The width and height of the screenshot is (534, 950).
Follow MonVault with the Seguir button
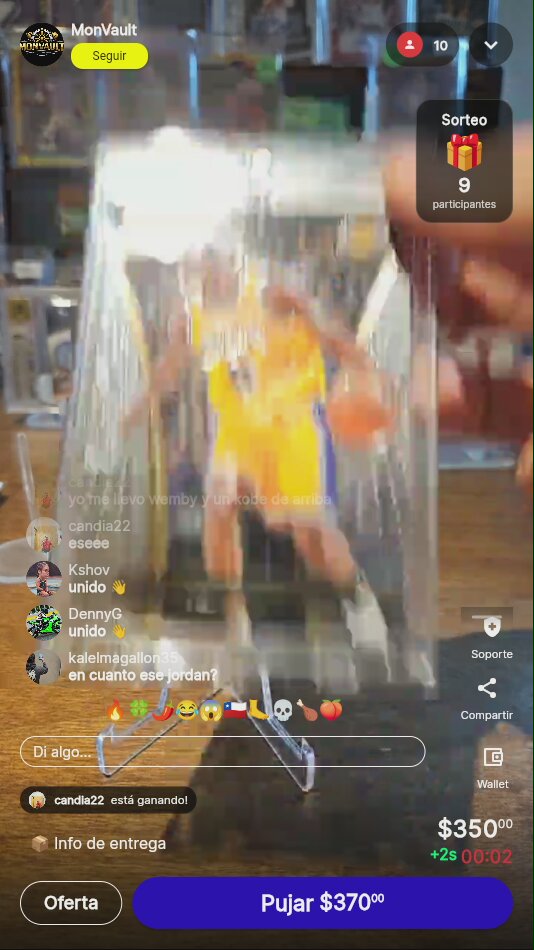[109, 56]
